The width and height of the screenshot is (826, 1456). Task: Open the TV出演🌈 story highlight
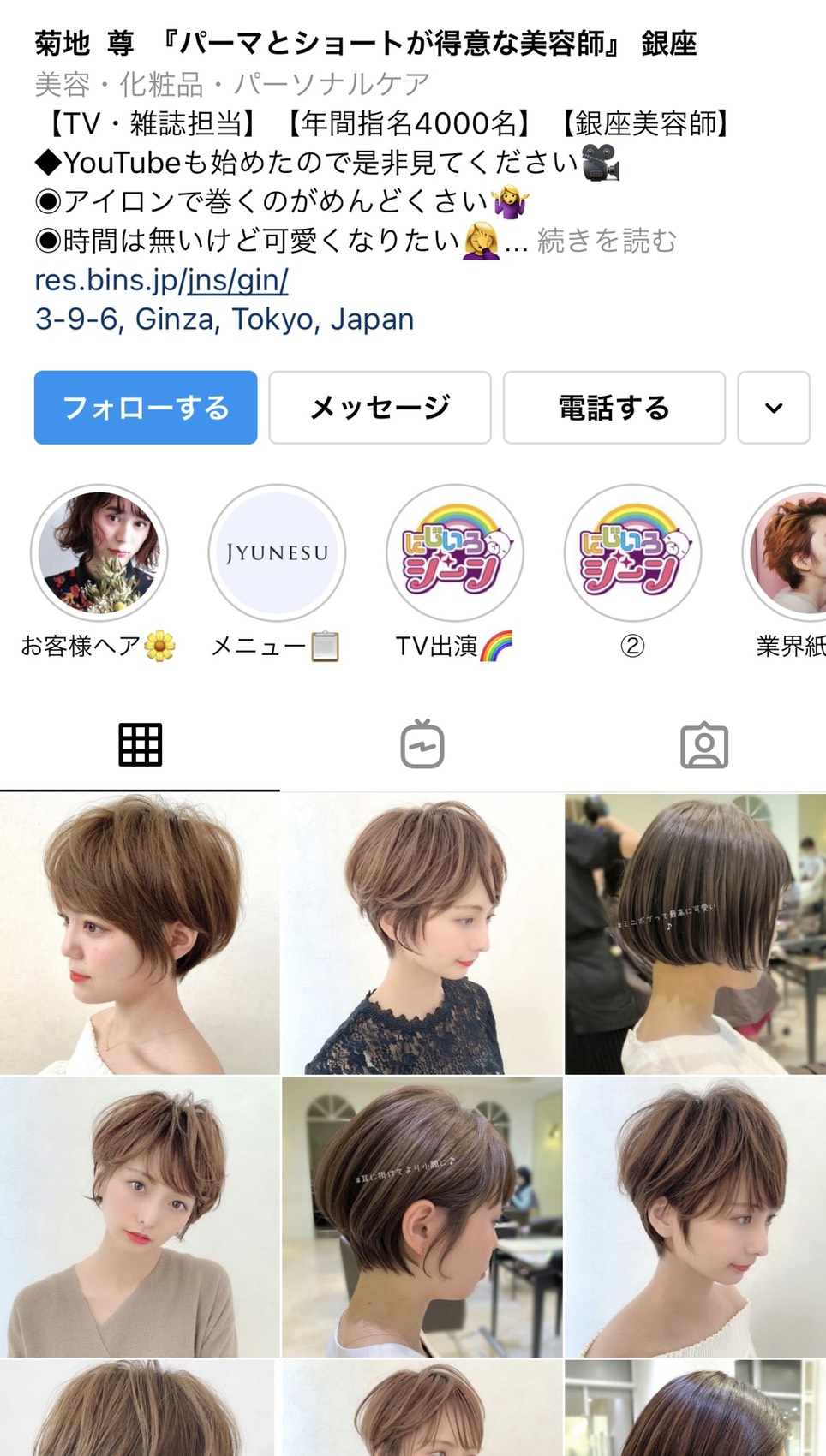pyautogui.click(x=454, y=553)
